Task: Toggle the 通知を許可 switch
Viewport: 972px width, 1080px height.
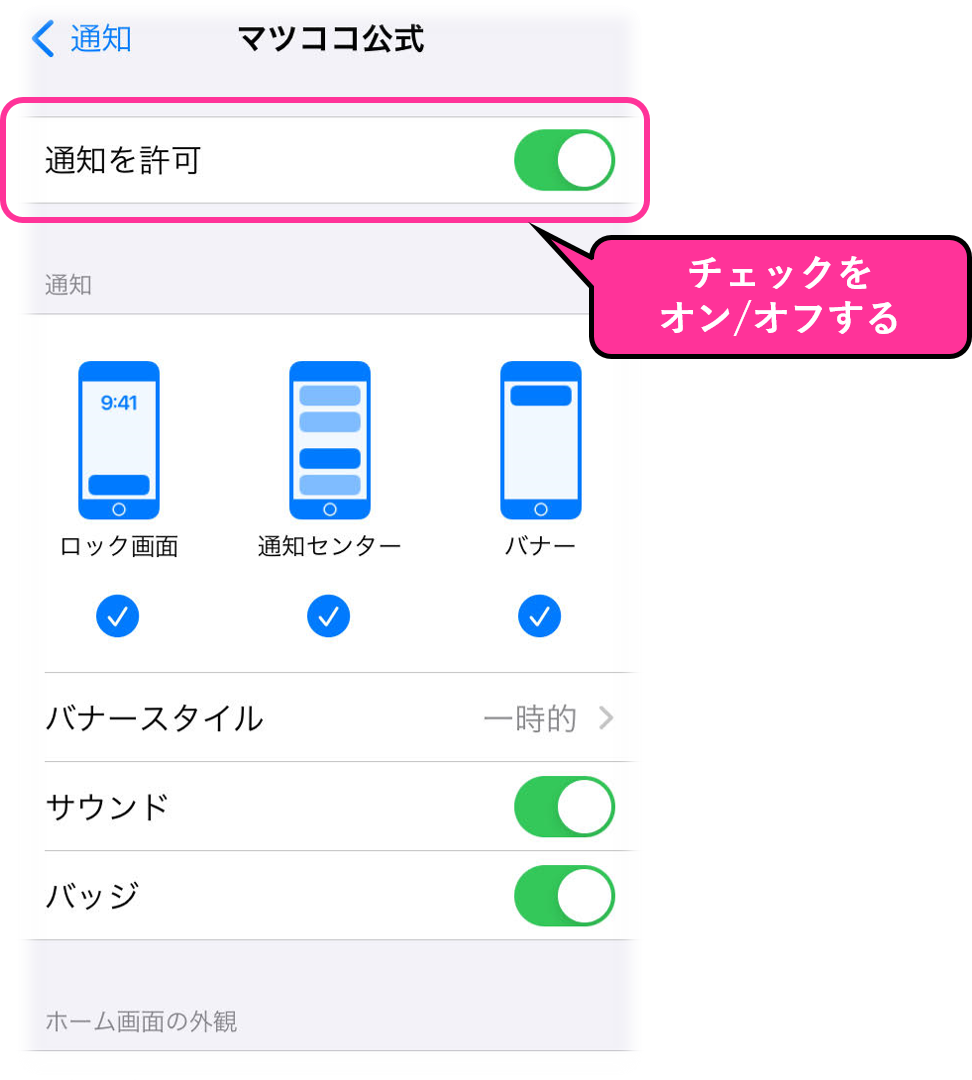Action: click(x=564, y=160)
